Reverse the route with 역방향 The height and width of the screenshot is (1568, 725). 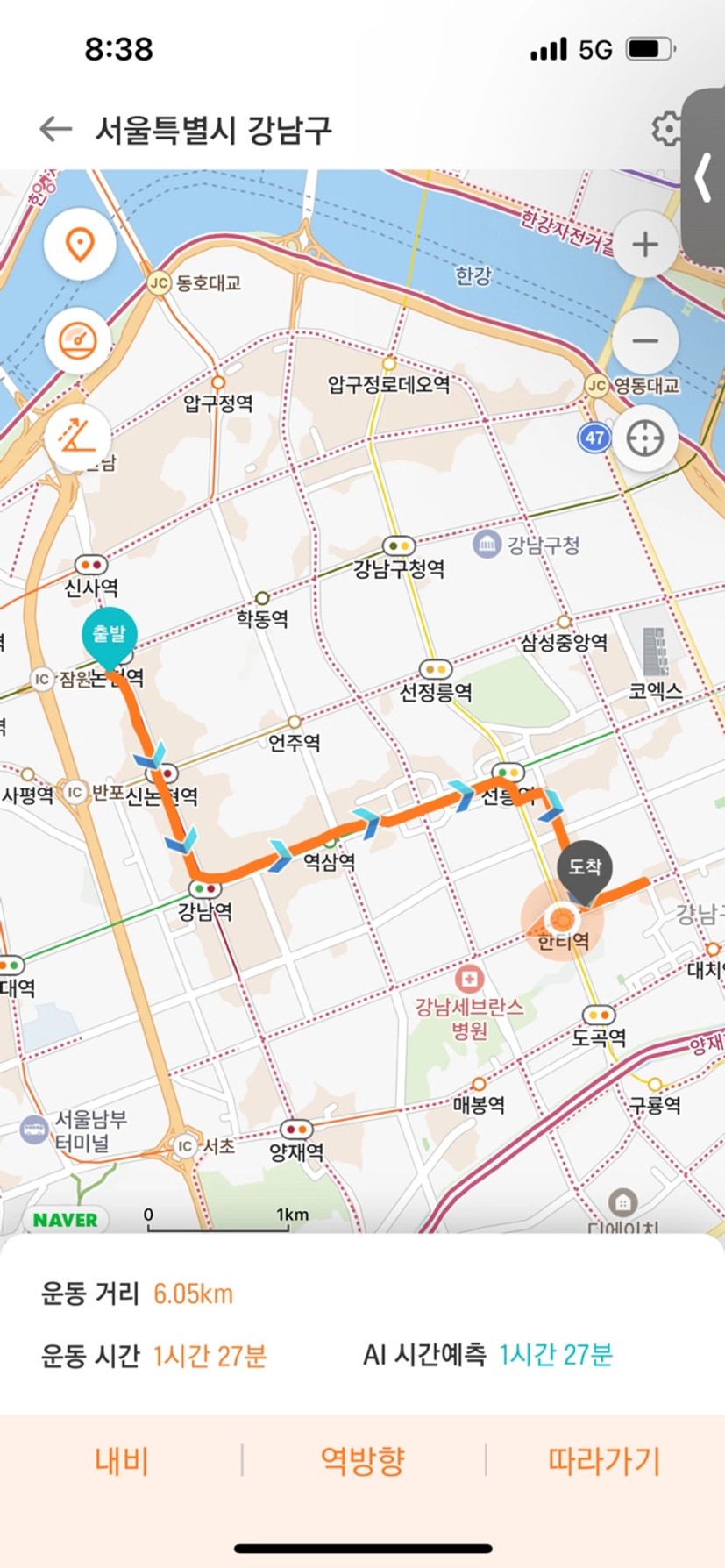pos(363,1461)
